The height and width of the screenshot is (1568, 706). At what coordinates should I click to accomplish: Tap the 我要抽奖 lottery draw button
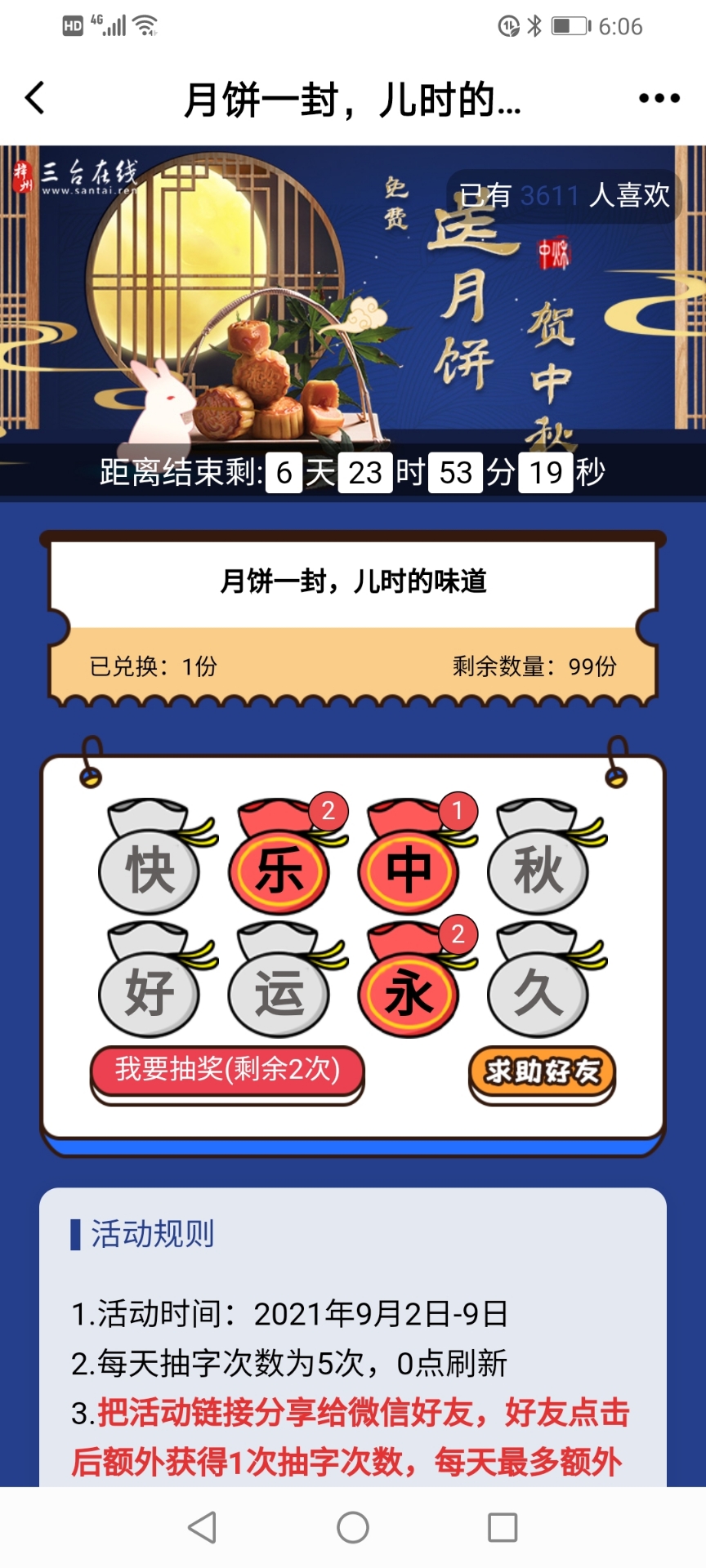[x=227, y=1070]
